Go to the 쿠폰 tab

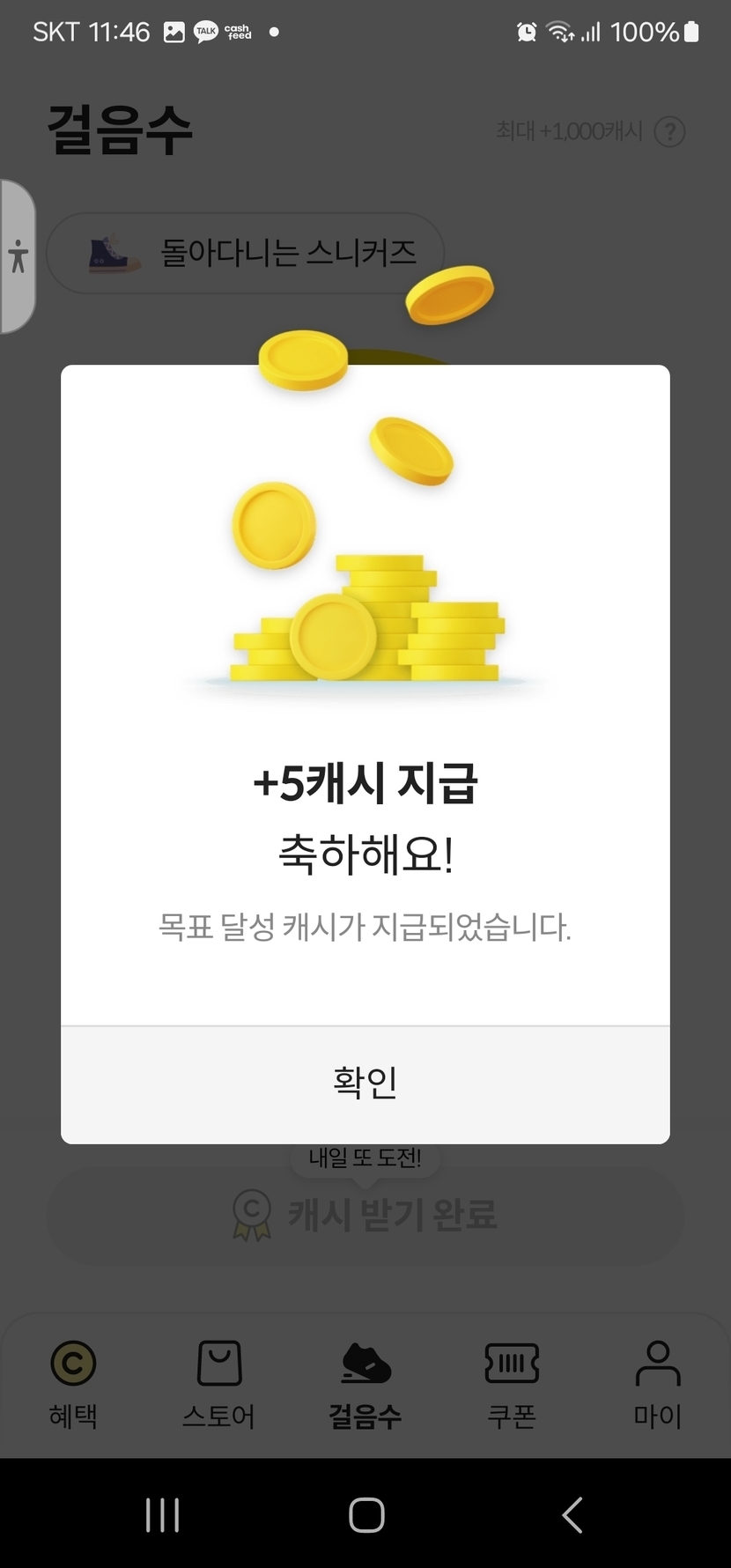(512, 1381)
